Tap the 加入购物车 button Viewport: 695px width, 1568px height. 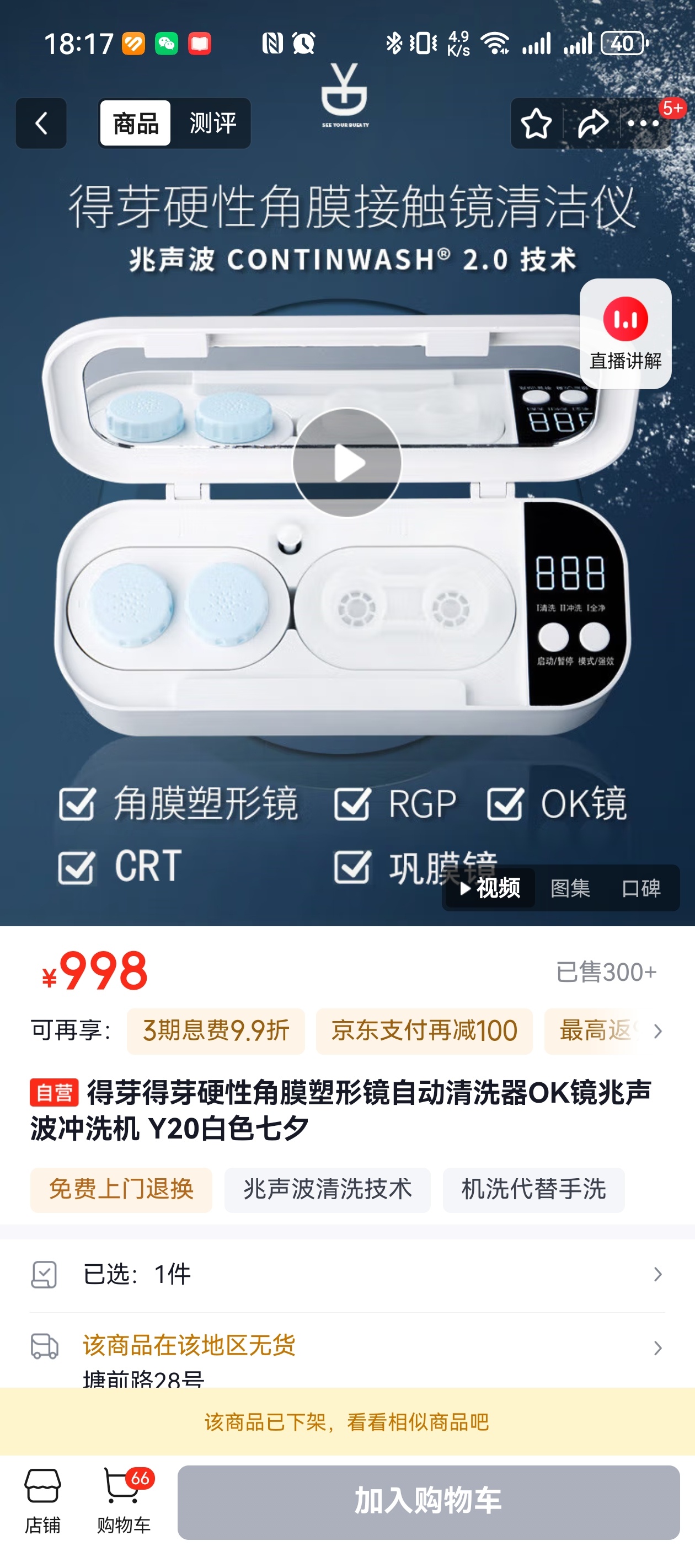pyautogui.click(x=428, y=1502)
